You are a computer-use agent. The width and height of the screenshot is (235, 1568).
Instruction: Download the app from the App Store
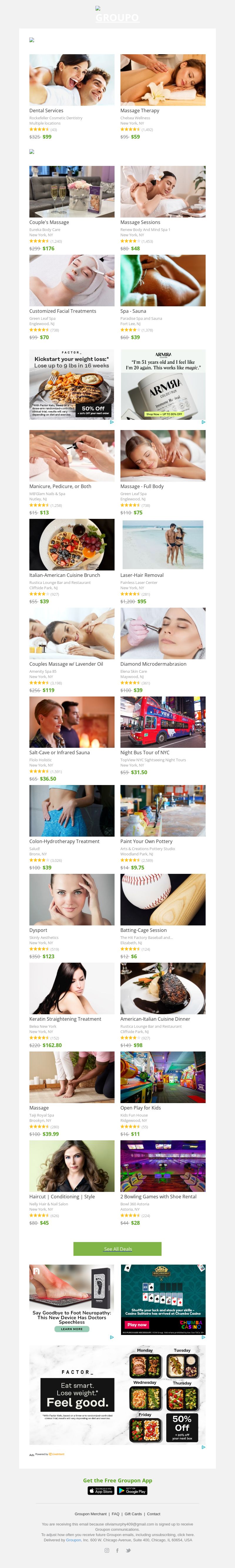(101, 1491)
